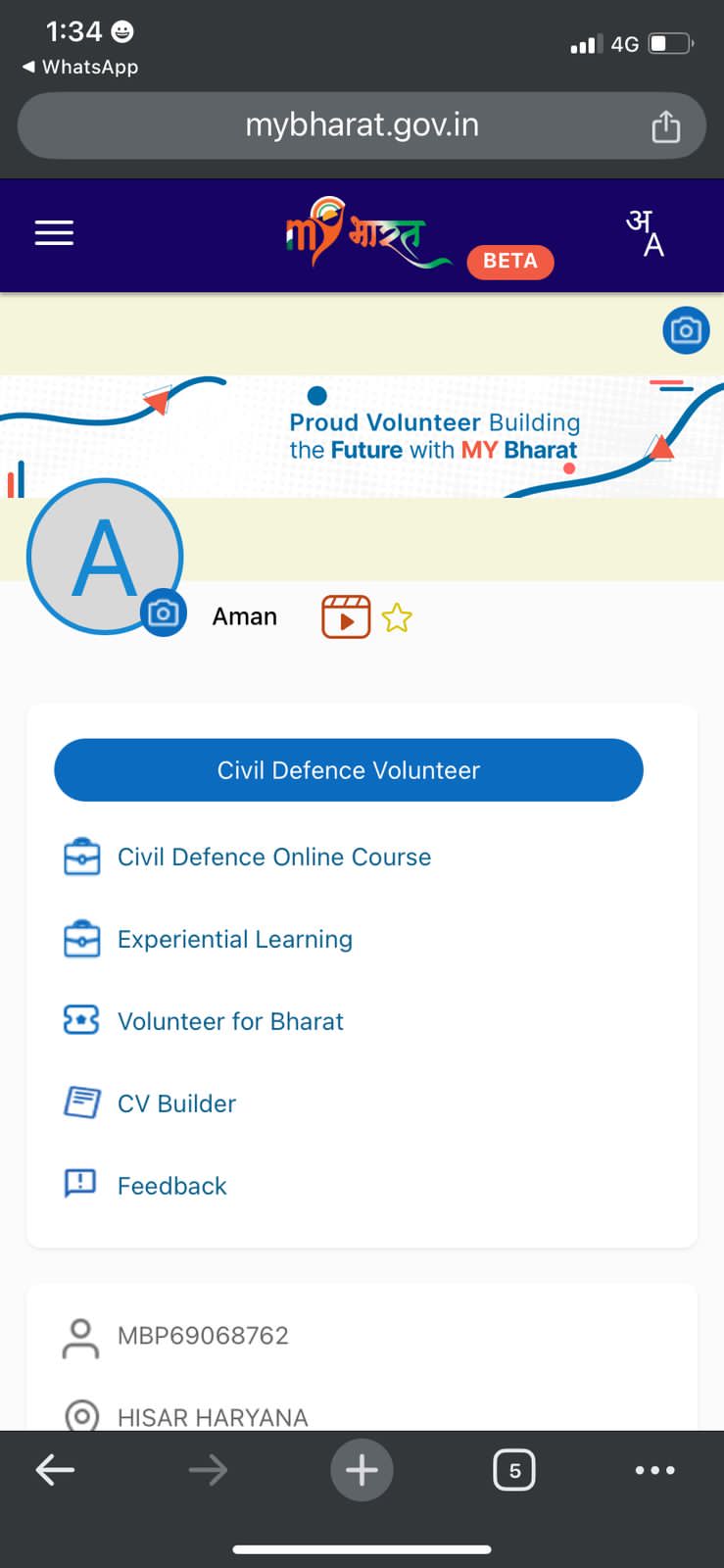Change the cover banner photo
The image size is (724, 1568).
coord(685,330)
